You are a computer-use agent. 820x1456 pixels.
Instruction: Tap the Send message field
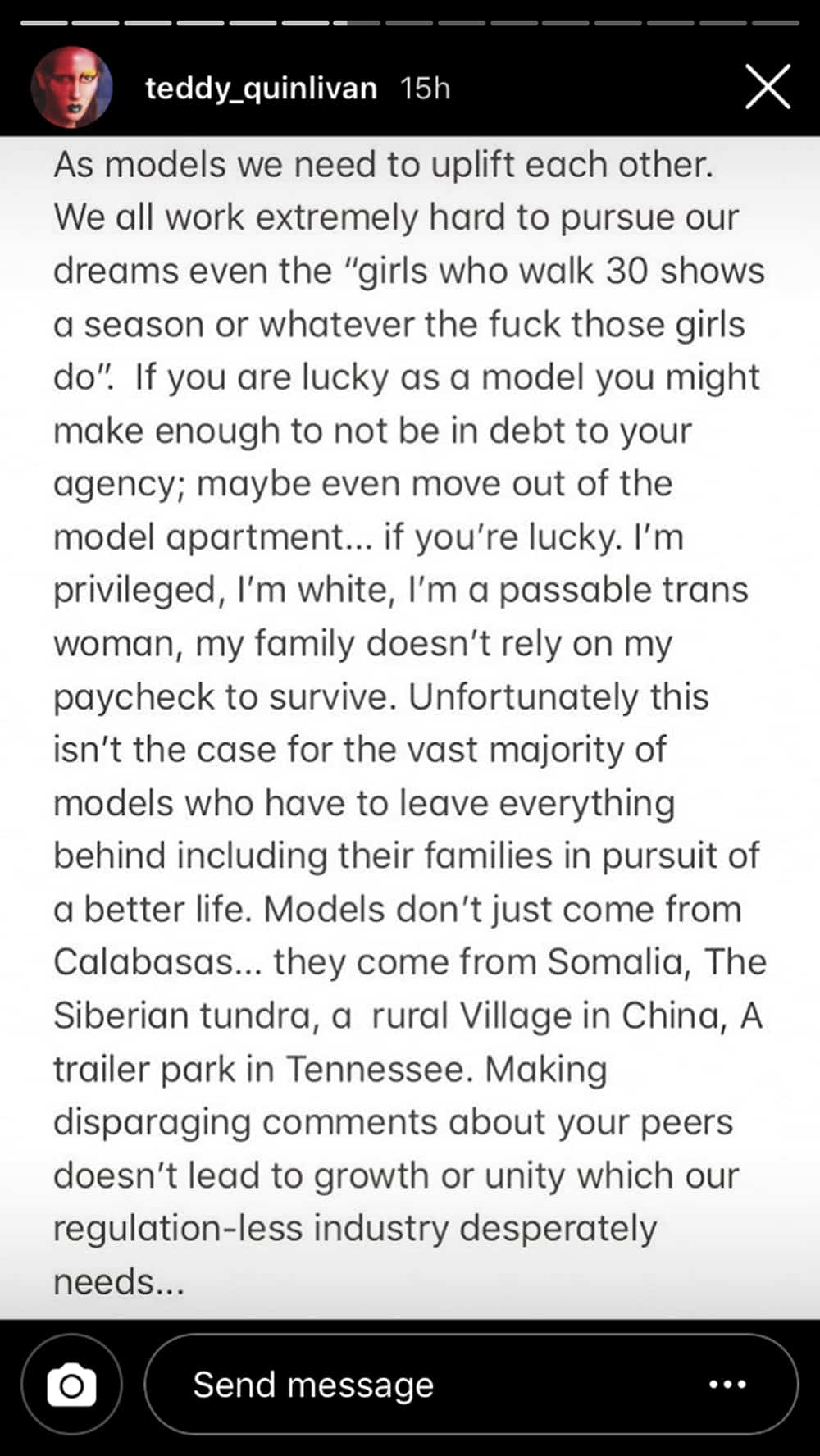pyautogui.click(x=471, y=1385)
